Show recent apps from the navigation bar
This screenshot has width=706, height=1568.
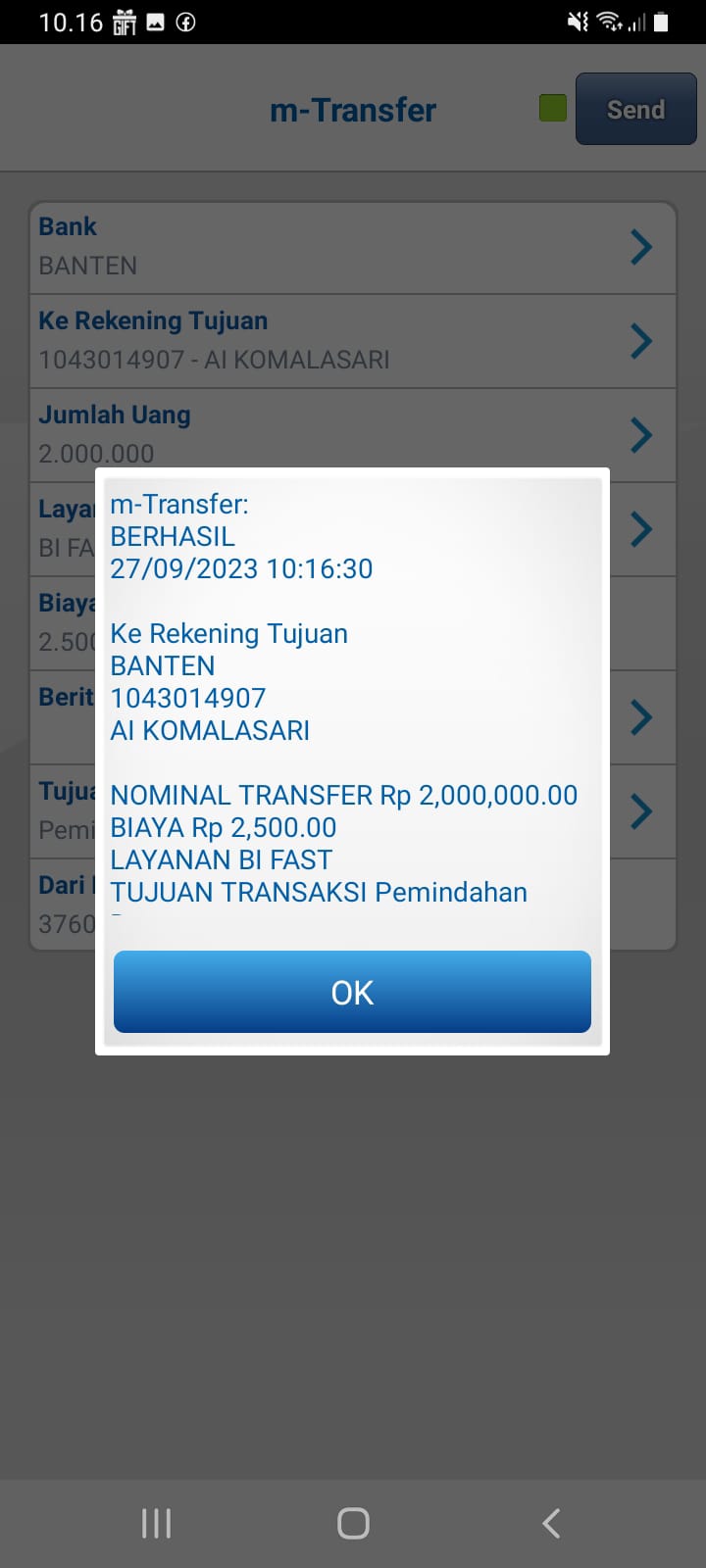(157, 1523)
